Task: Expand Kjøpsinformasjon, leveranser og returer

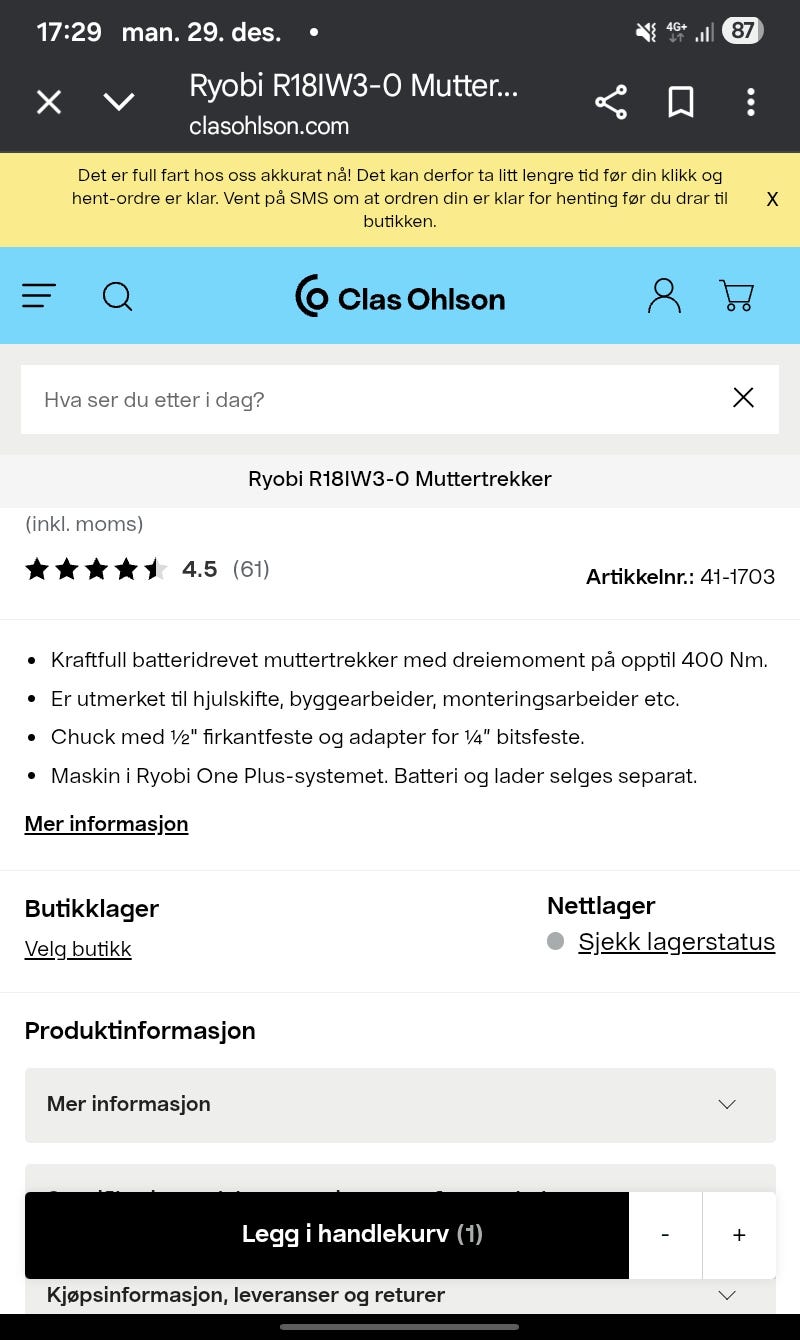Action: [x=400, y=1295]
